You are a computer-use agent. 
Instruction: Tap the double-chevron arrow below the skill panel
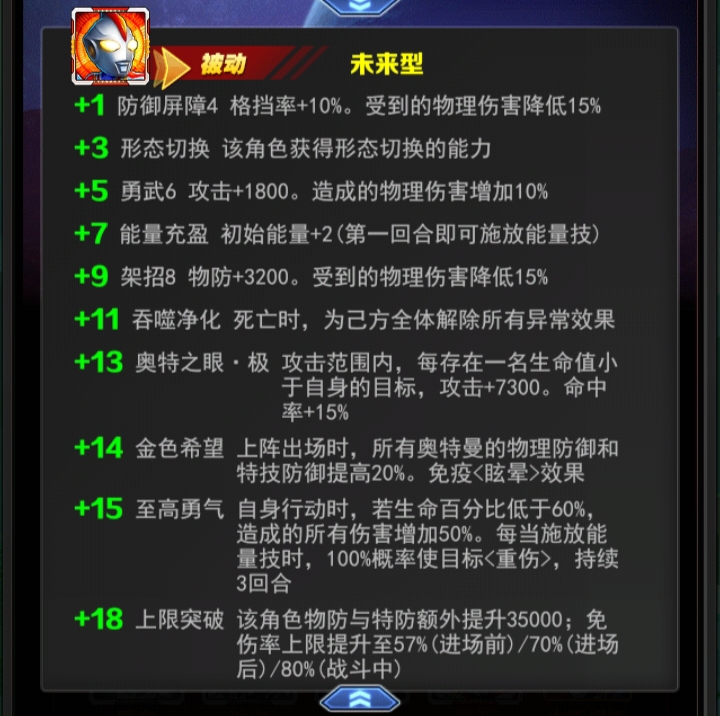(x=359, y=699)
